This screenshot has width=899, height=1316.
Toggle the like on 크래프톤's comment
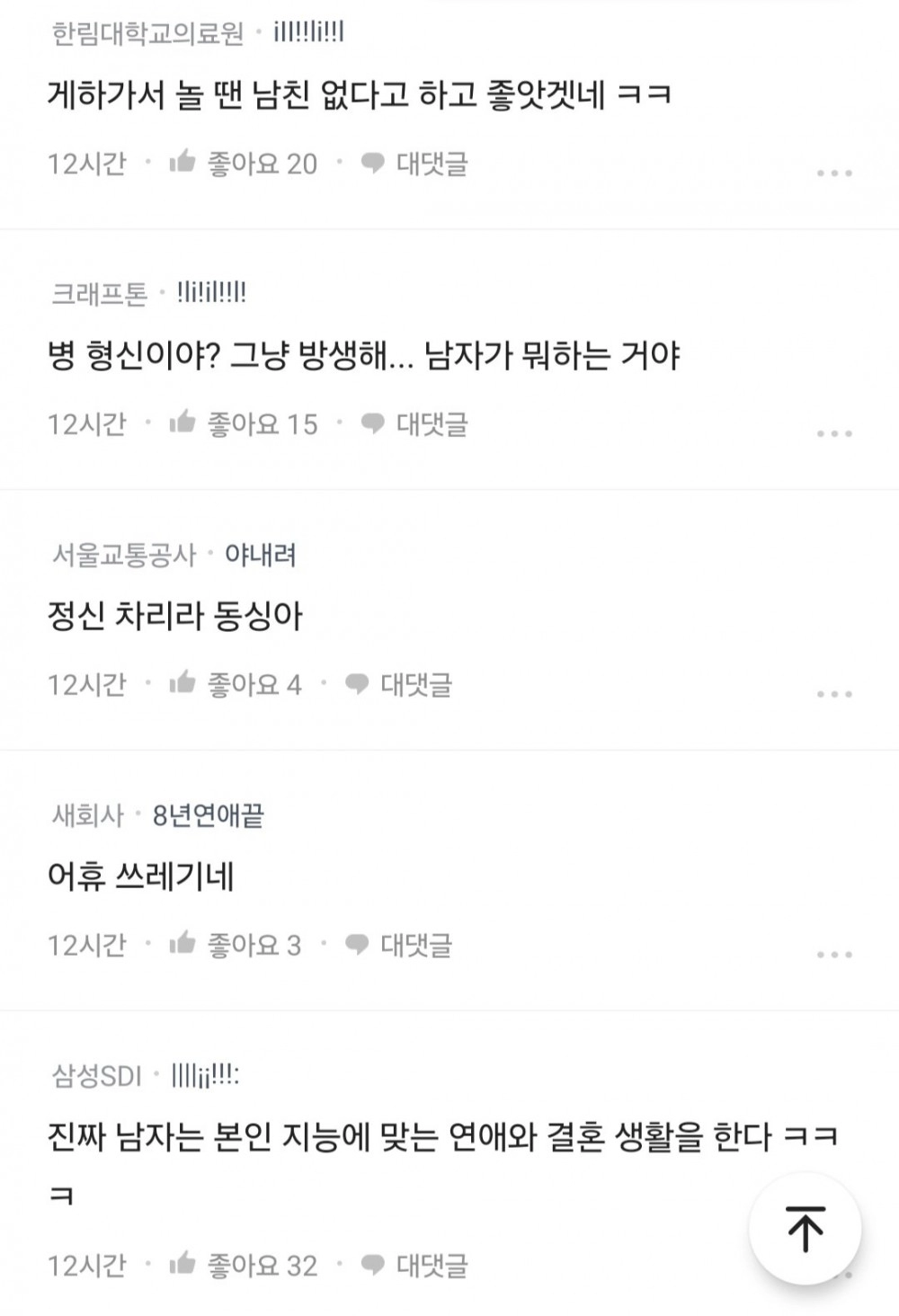[x=186, y=422]
